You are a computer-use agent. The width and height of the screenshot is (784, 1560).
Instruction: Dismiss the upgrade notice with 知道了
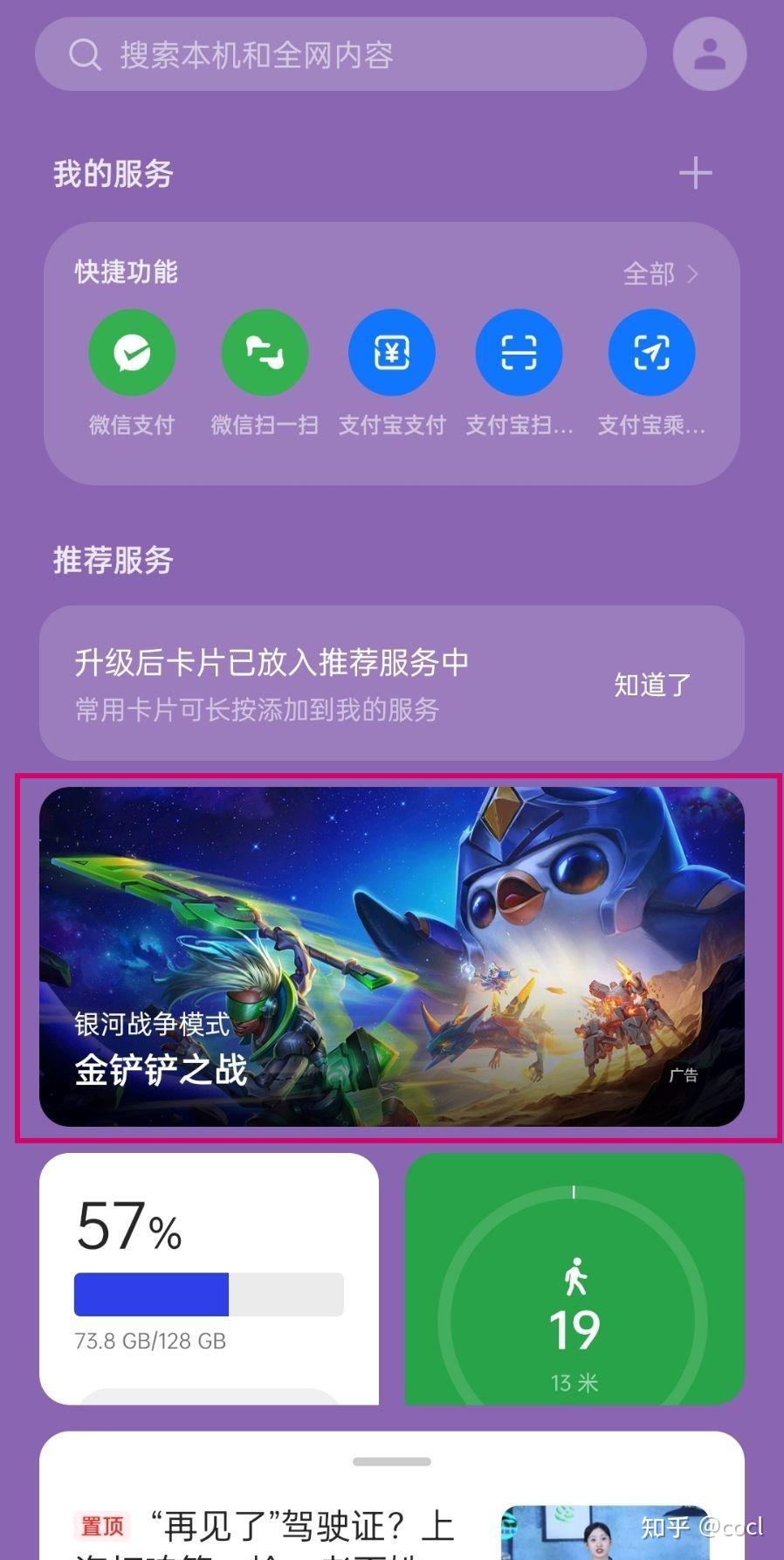tap(652, 685)
